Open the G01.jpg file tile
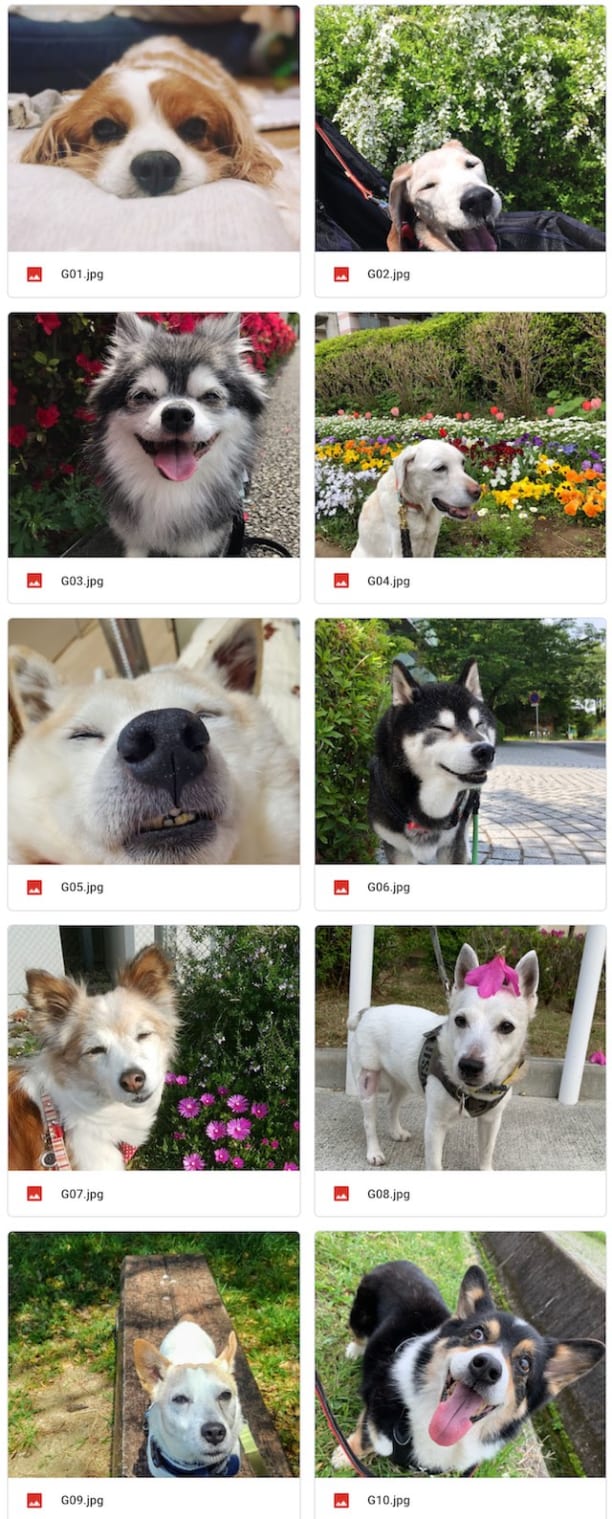This screenshot has width=612, height=1519. click(x=153, y=129)
